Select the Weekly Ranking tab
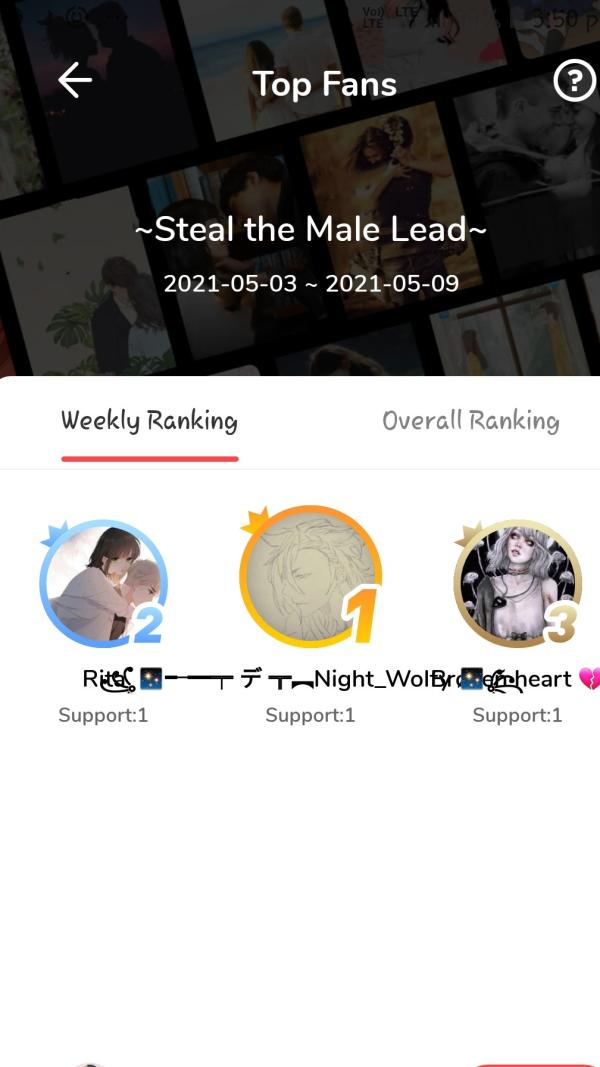600x1067 pixels. 149,421
